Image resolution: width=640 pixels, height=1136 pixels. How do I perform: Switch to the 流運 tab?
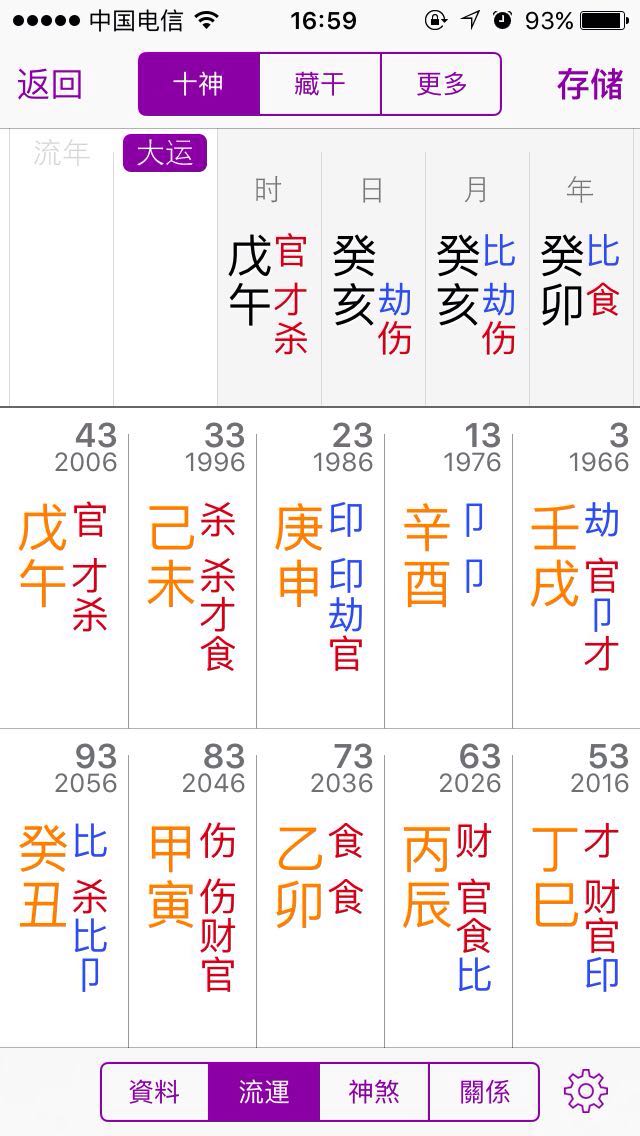point(264,1091)
